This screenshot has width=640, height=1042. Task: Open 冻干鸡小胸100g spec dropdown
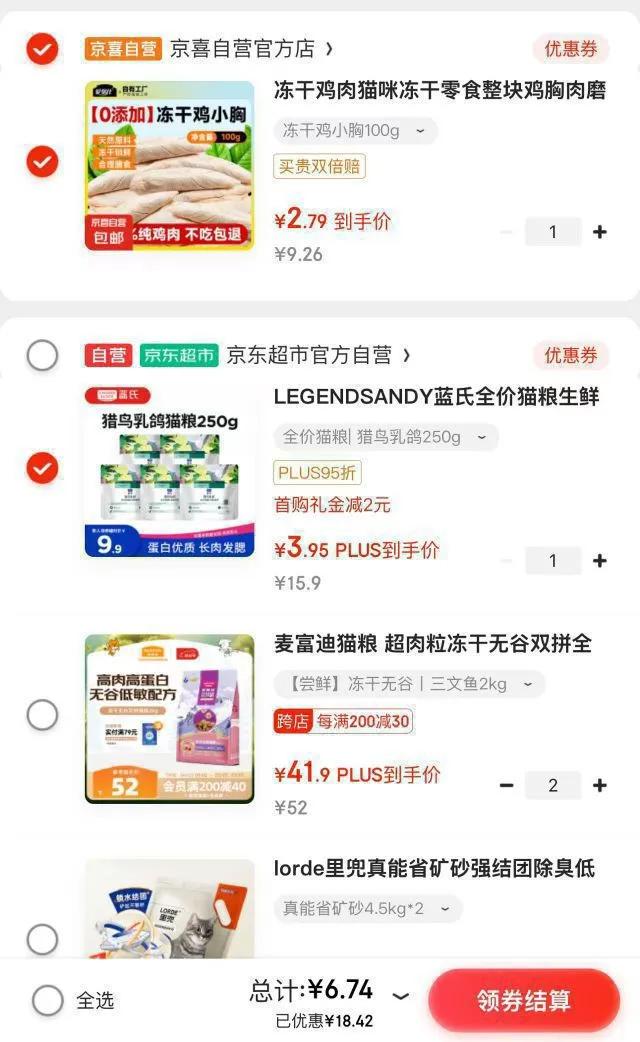(x=354, y=131)
